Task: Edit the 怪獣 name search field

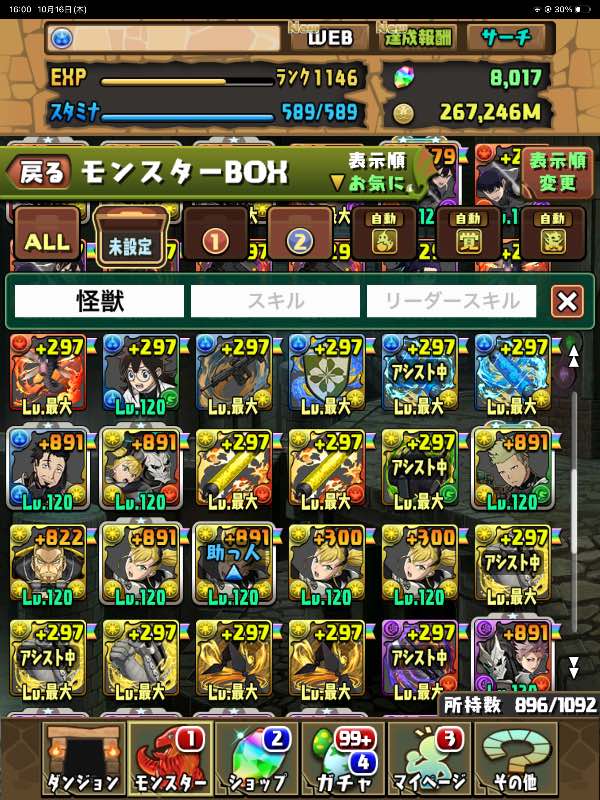Action: [x=98, y=301]
